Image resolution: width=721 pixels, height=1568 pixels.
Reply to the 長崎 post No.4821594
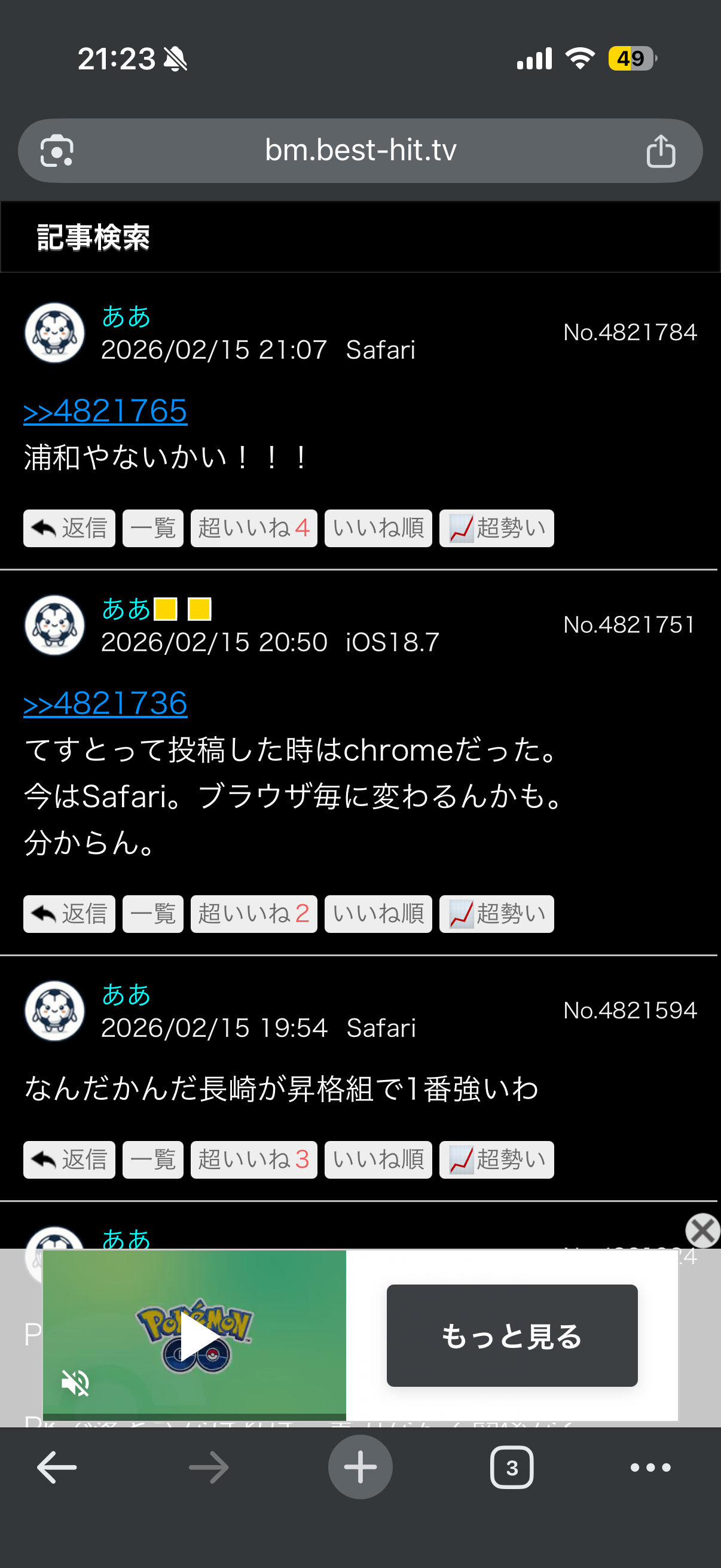tap(69, 1160)
